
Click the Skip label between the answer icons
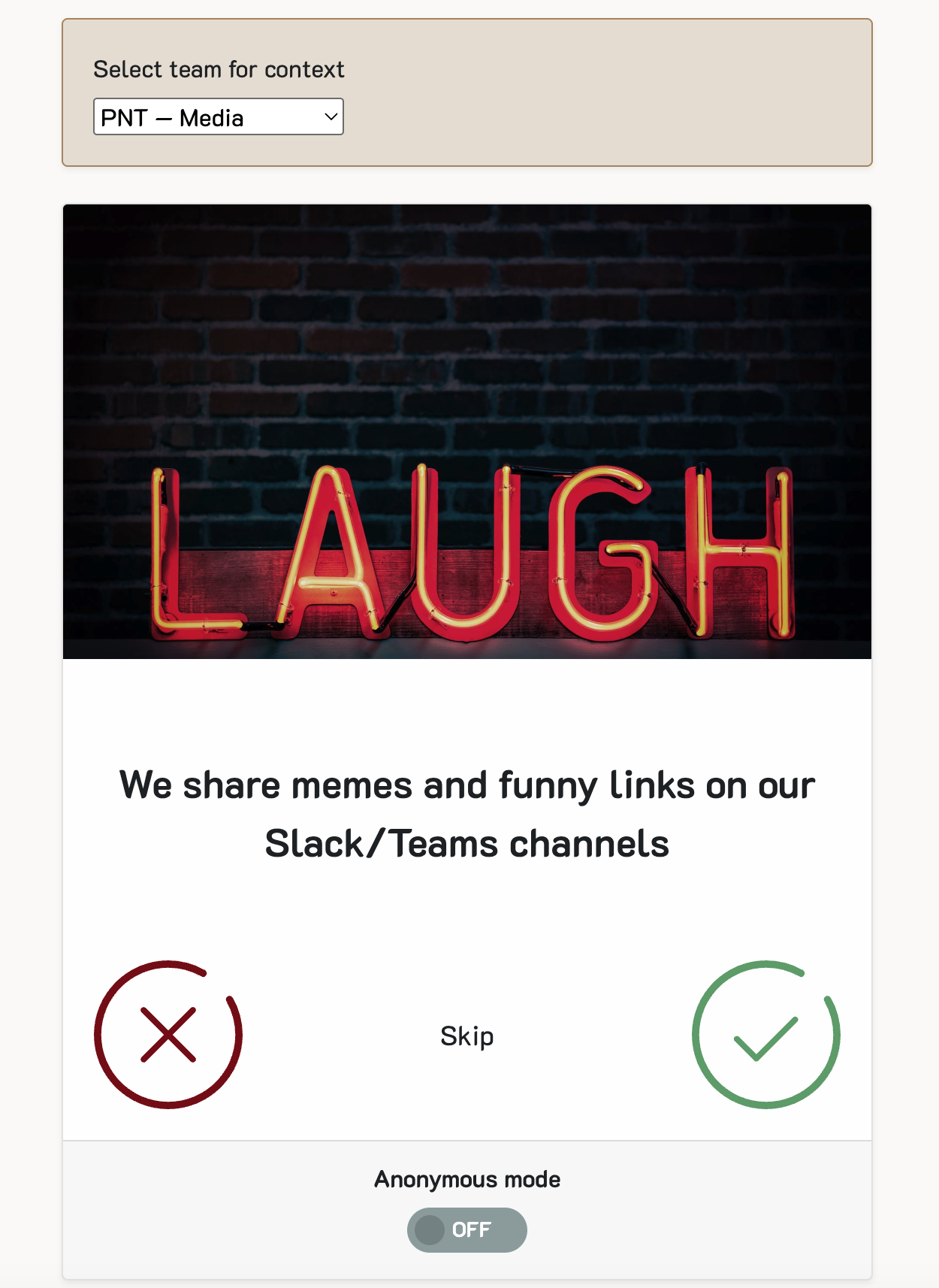click(466, 1036)
